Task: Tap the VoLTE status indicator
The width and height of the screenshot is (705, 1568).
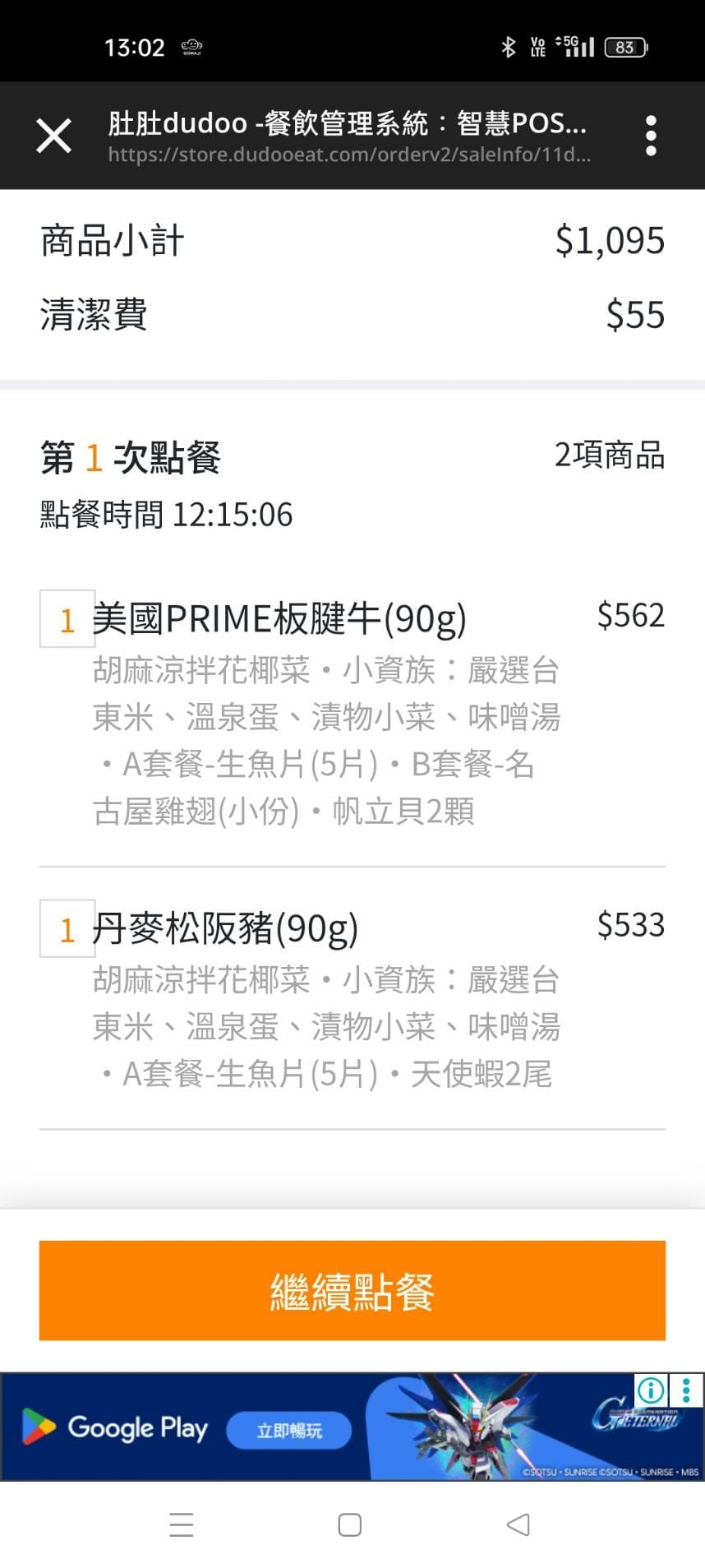Action: pyautogui.click(x=540, y=47)
